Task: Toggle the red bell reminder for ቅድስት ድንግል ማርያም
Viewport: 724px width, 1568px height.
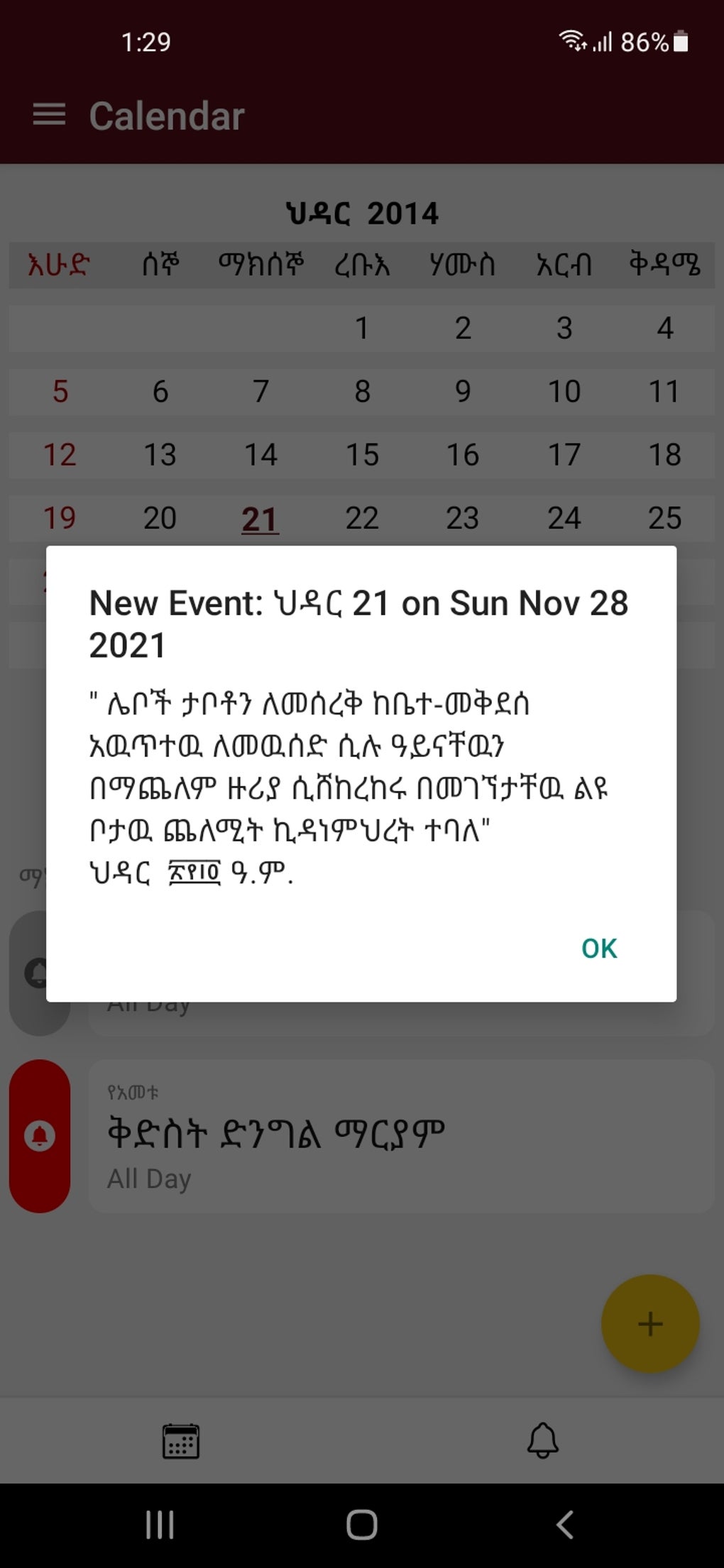Action: 40,1136
